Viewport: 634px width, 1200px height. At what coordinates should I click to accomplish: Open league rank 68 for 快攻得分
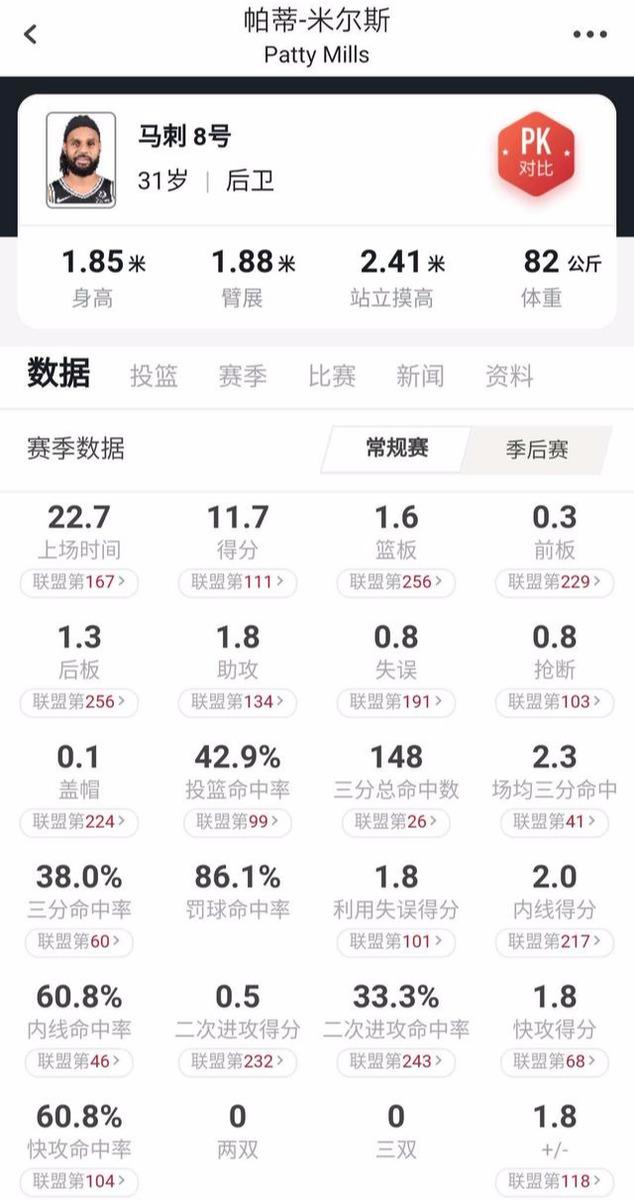[x=554, y=1060]
